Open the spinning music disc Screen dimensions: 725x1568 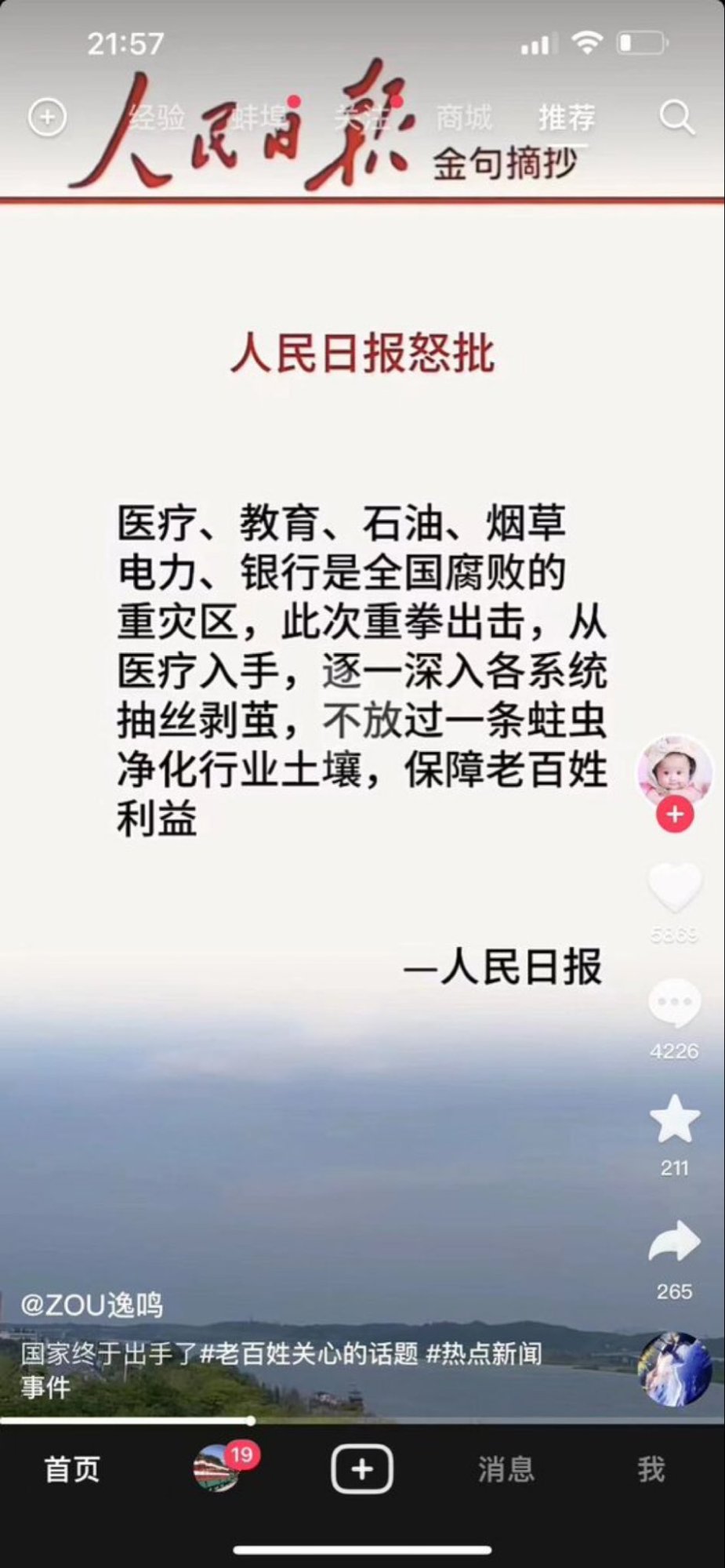[675, 1368]
